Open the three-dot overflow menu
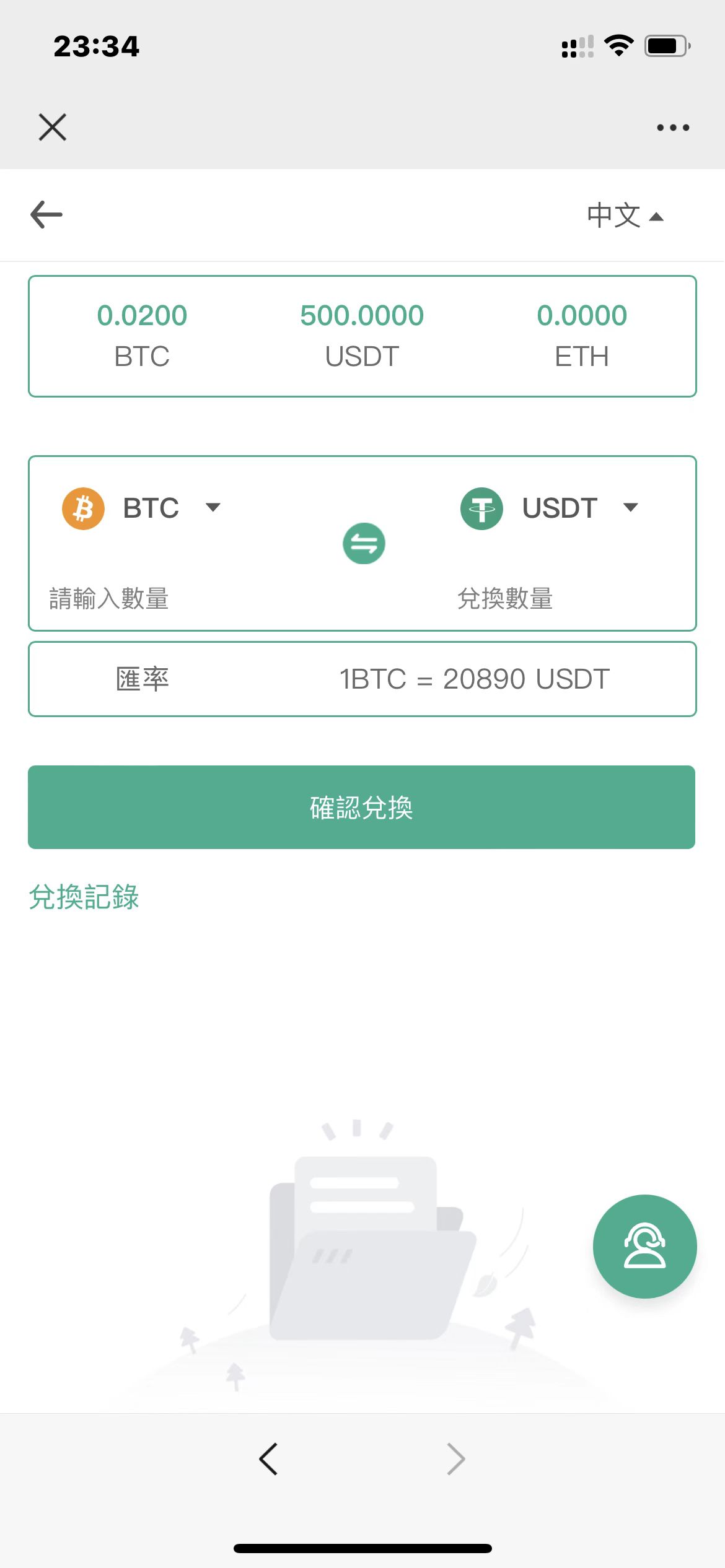The width and height of the screenshot is (725, 1568). (x=673, y=128)
